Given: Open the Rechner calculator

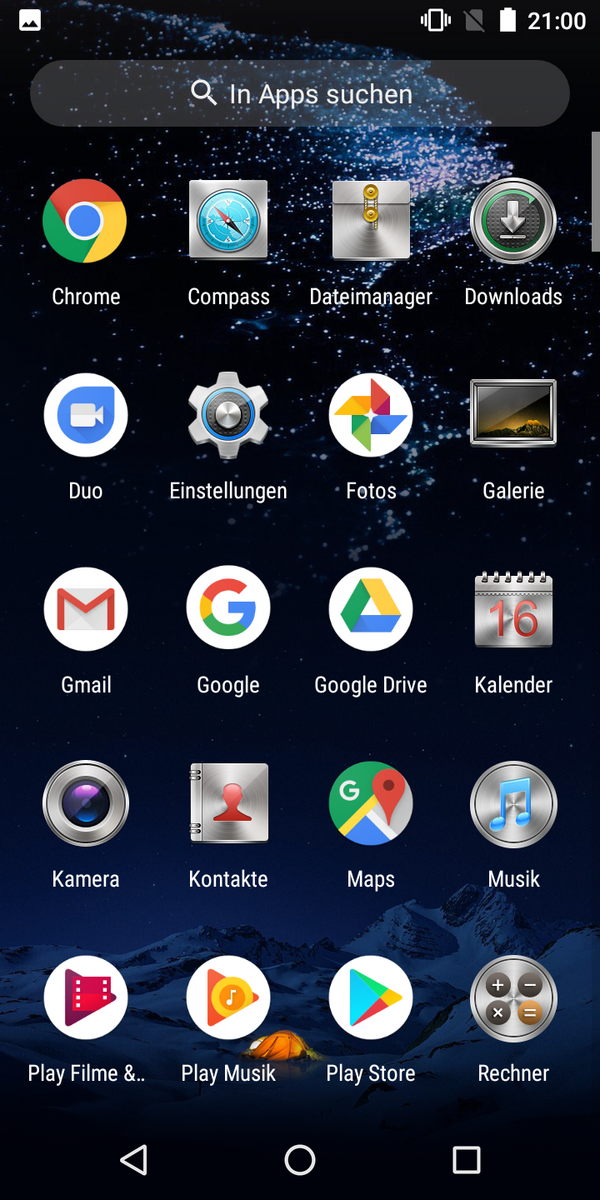Looking at the screenshot, I should coord(513,997).
